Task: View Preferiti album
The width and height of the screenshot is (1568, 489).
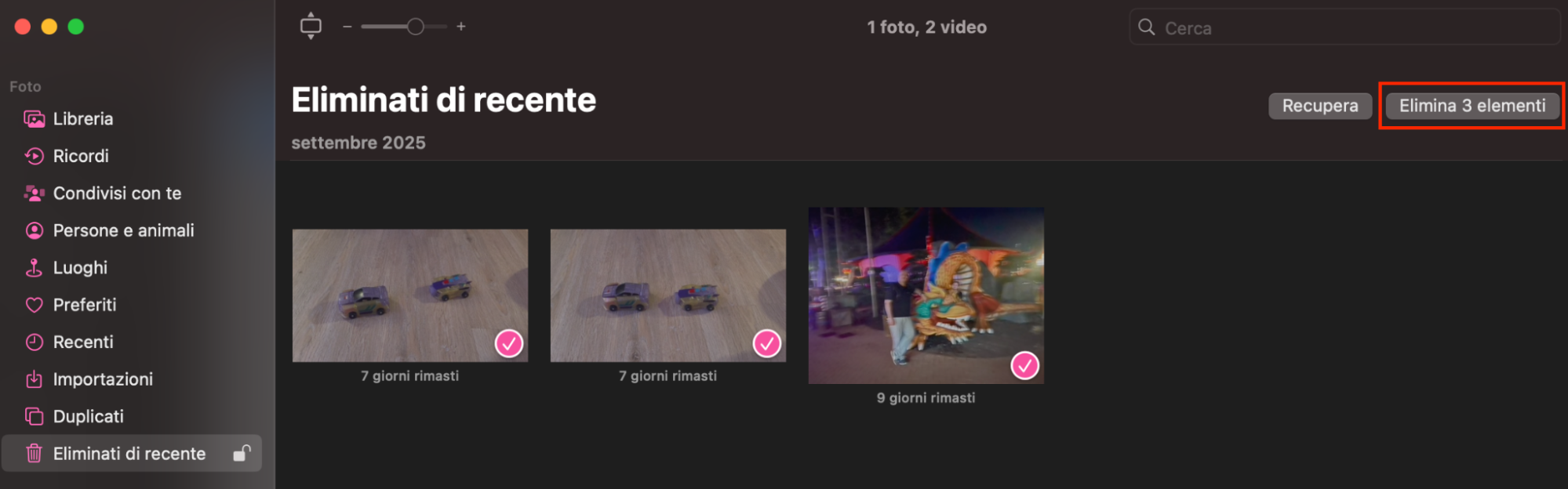Action: 85,305
